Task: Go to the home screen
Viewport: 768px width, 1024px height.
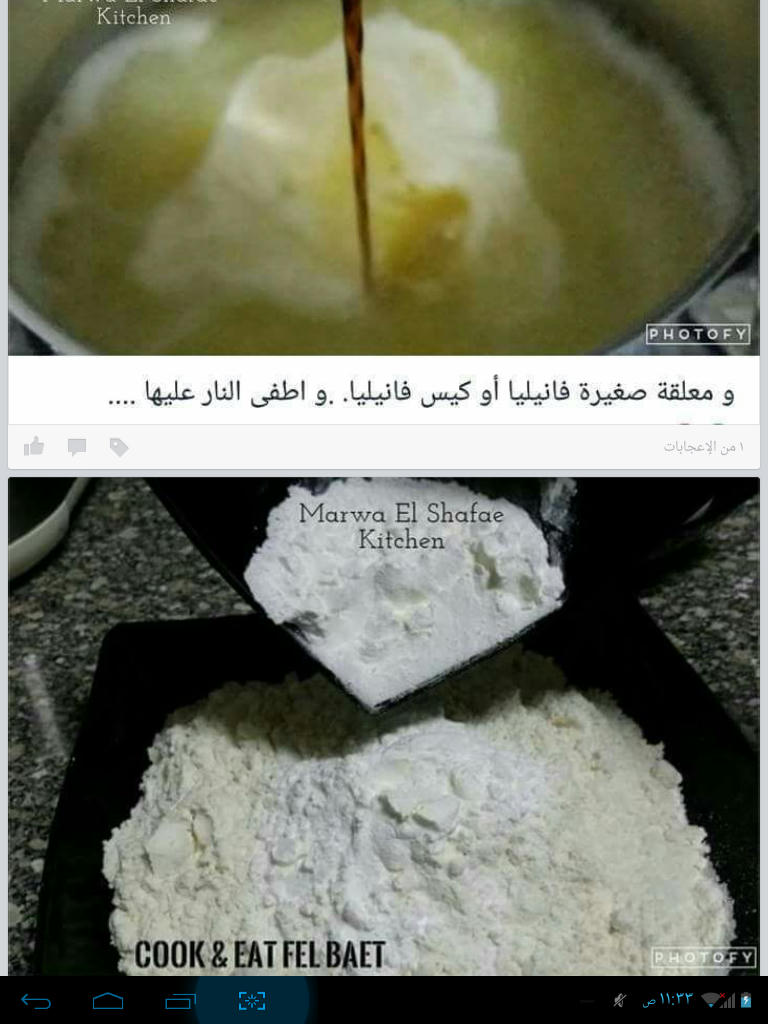Action: (x=108, y=1000)
